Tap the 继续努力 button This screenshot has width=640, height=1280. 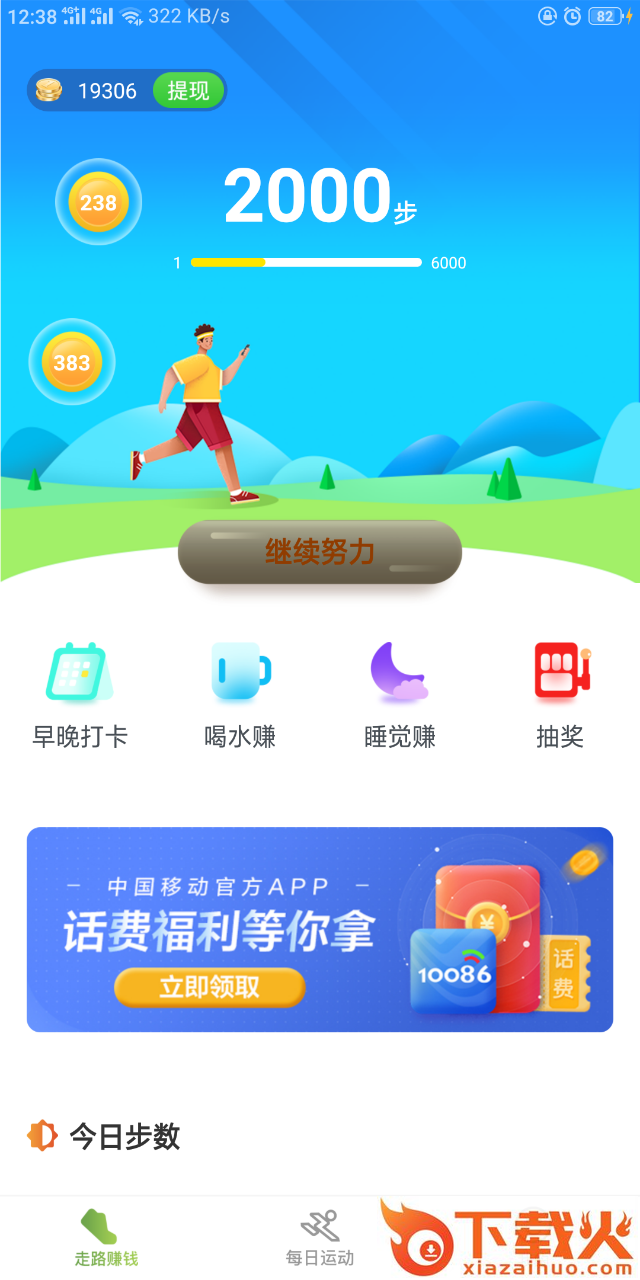320,551
